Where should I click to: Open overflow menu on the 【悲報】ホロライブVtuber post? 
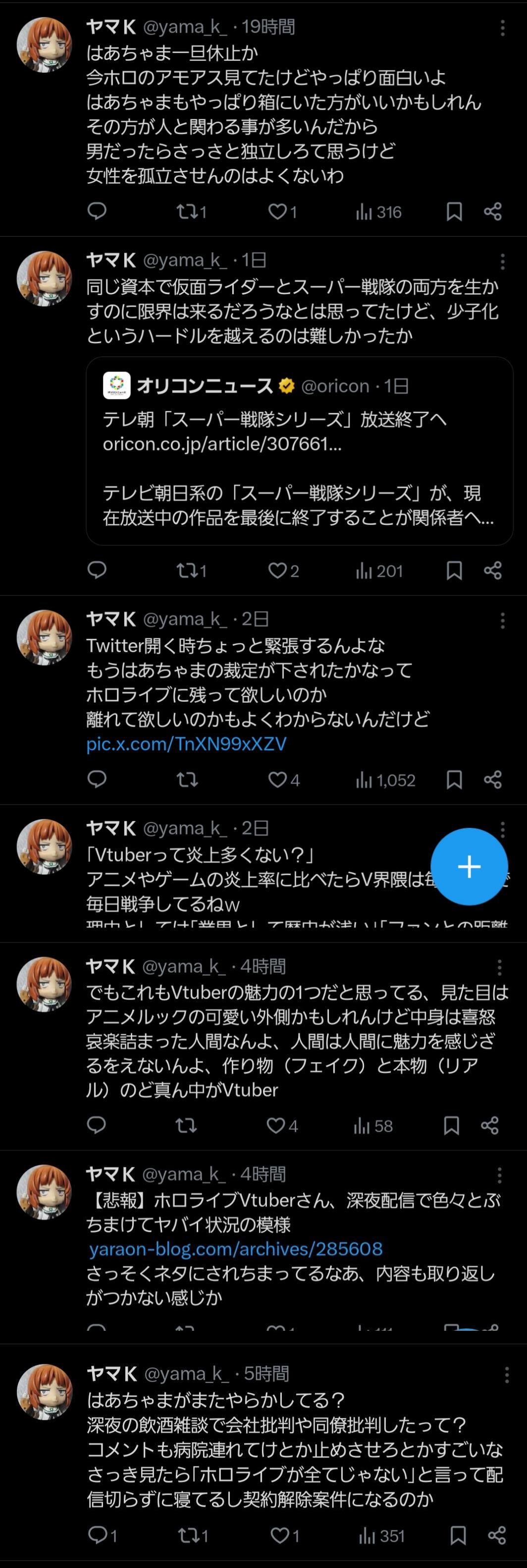[500, 1175]
